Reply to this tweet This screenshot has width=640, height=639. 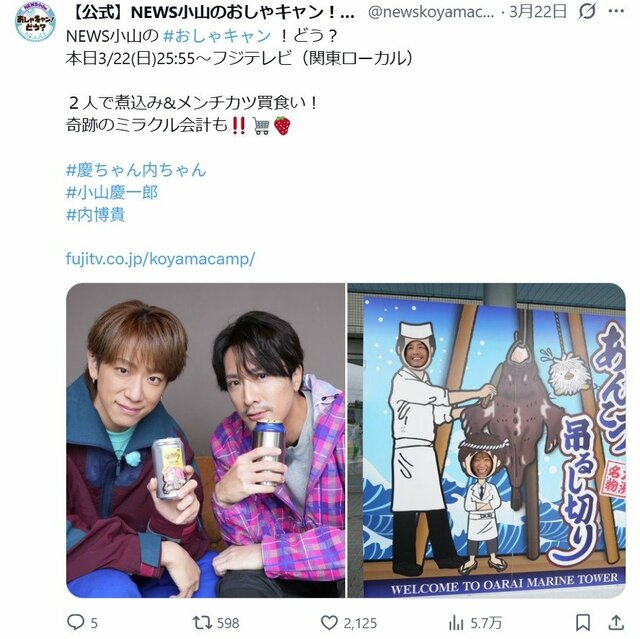(x=76, y=622)
